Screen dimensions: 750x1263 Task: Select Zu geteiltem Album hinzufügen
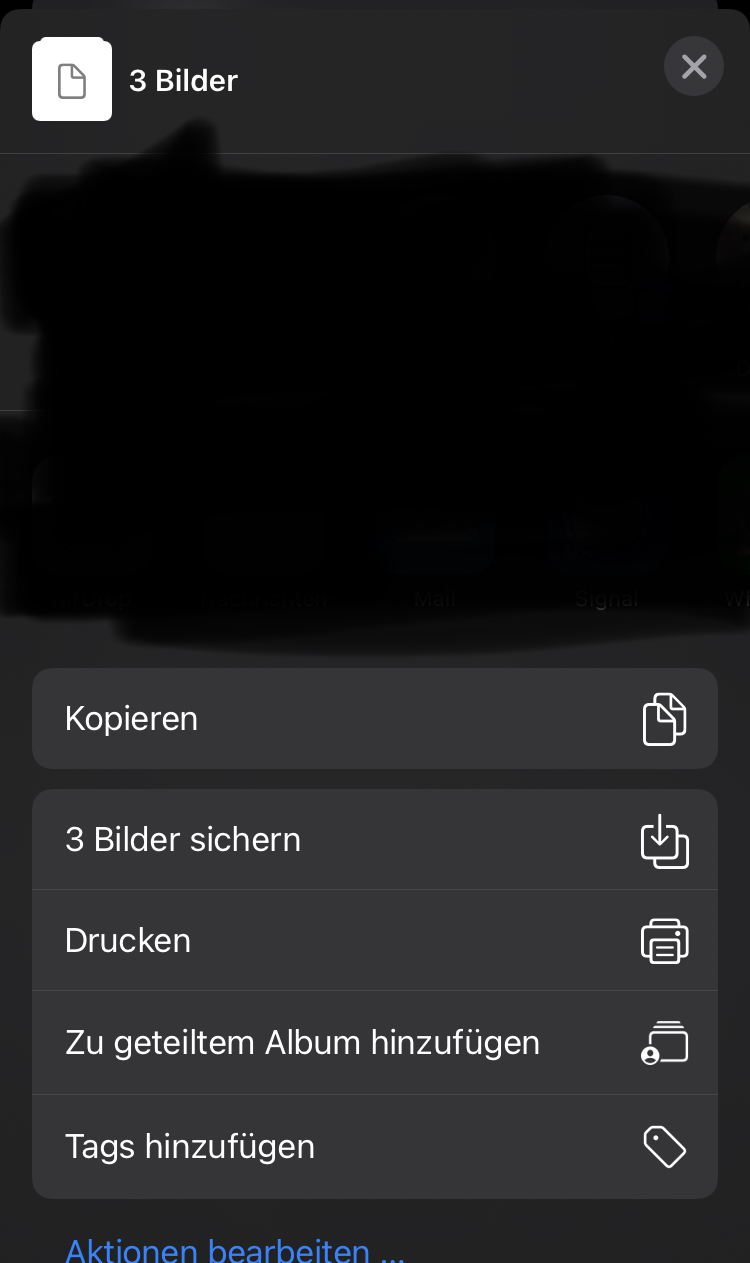374,1043
